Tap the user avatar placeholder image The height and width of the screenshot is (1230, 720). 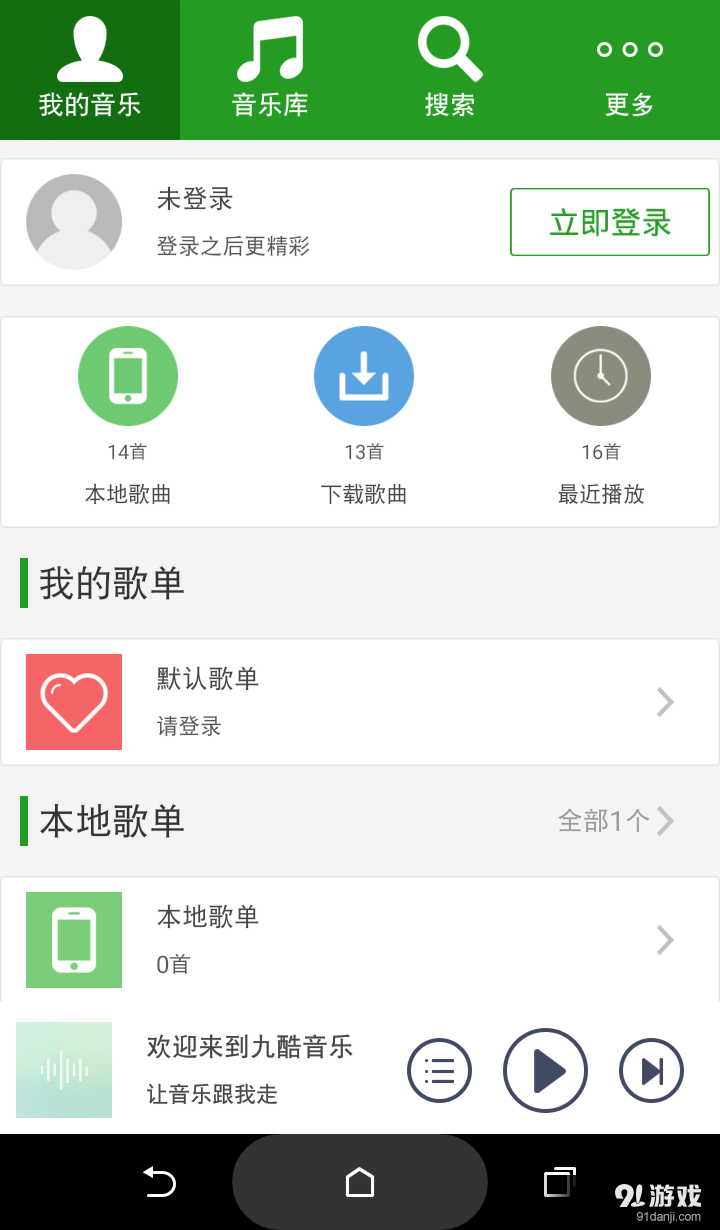point(74,222)
